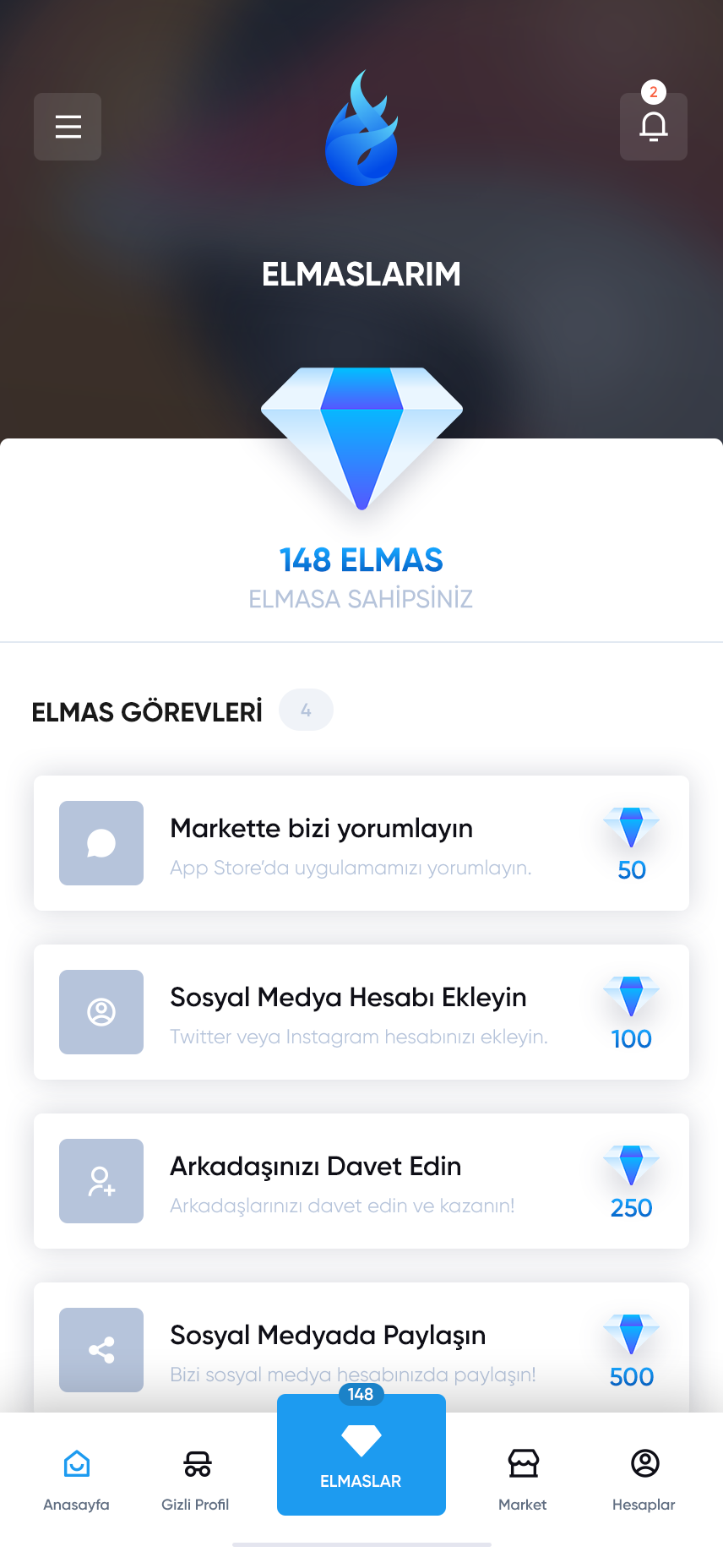Go to the Gizli Profil tab
Image resolution: width=723 pixels, height=1568 pixels.
[196, 1478]
